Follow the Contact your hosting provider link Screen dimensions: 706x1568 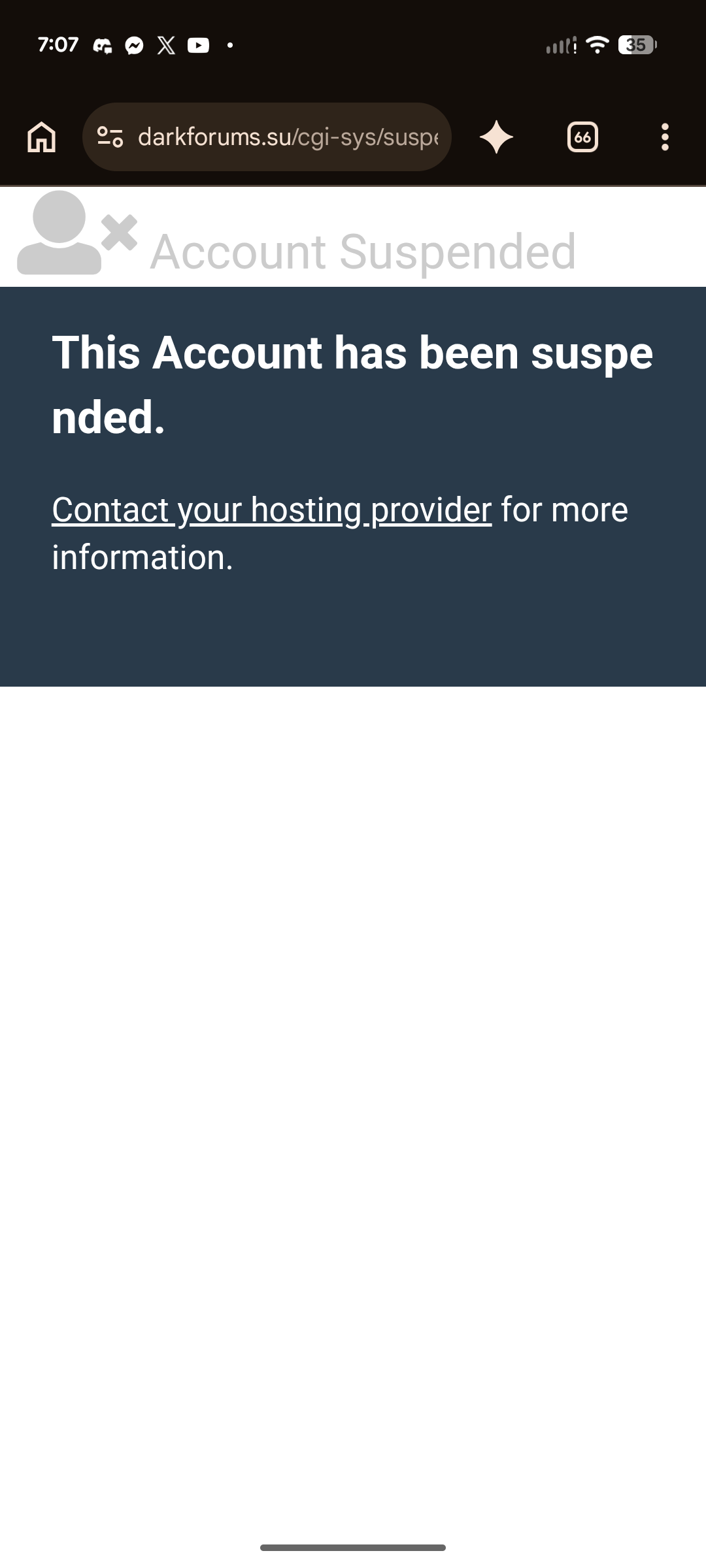[271, 510]
